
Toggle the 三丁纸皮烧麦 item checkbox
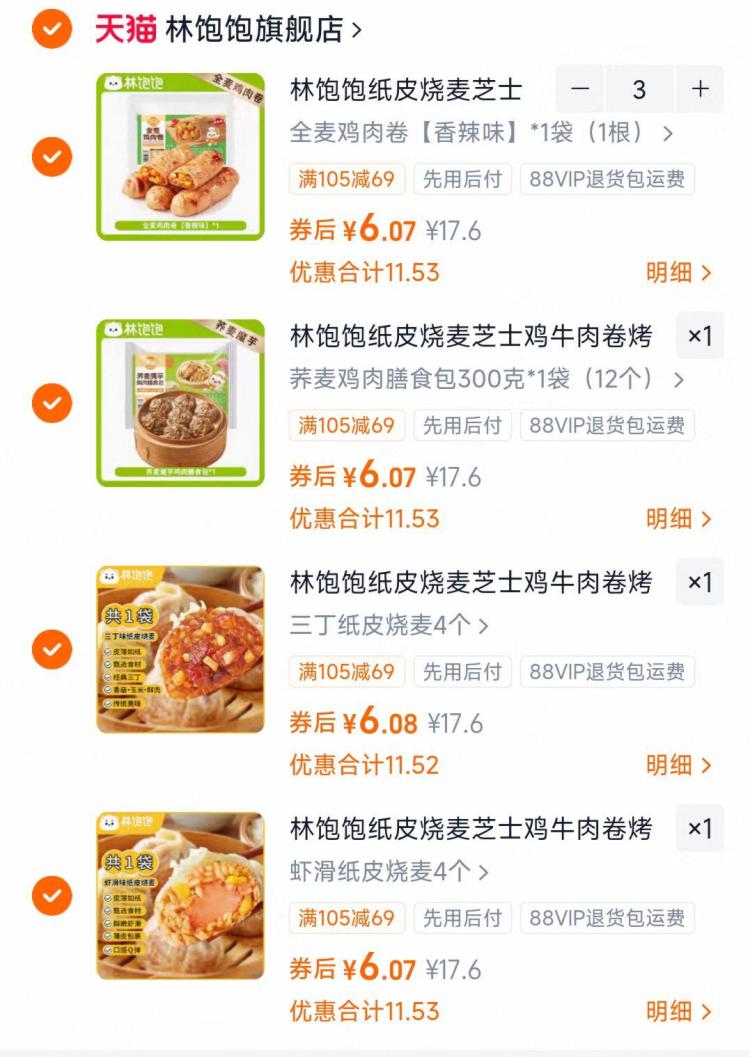(51, 650)
